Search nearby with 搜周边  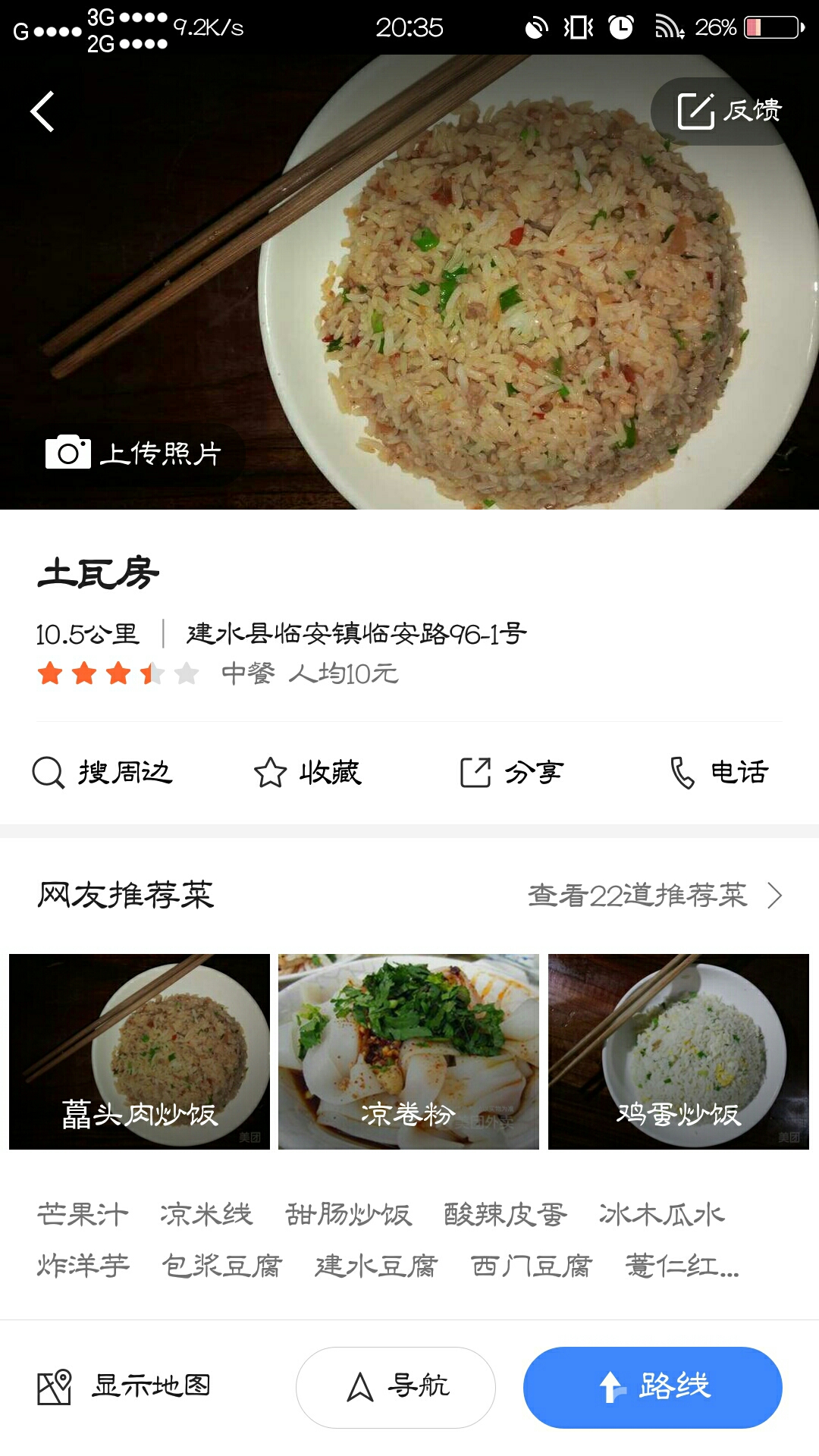[103, 773]
